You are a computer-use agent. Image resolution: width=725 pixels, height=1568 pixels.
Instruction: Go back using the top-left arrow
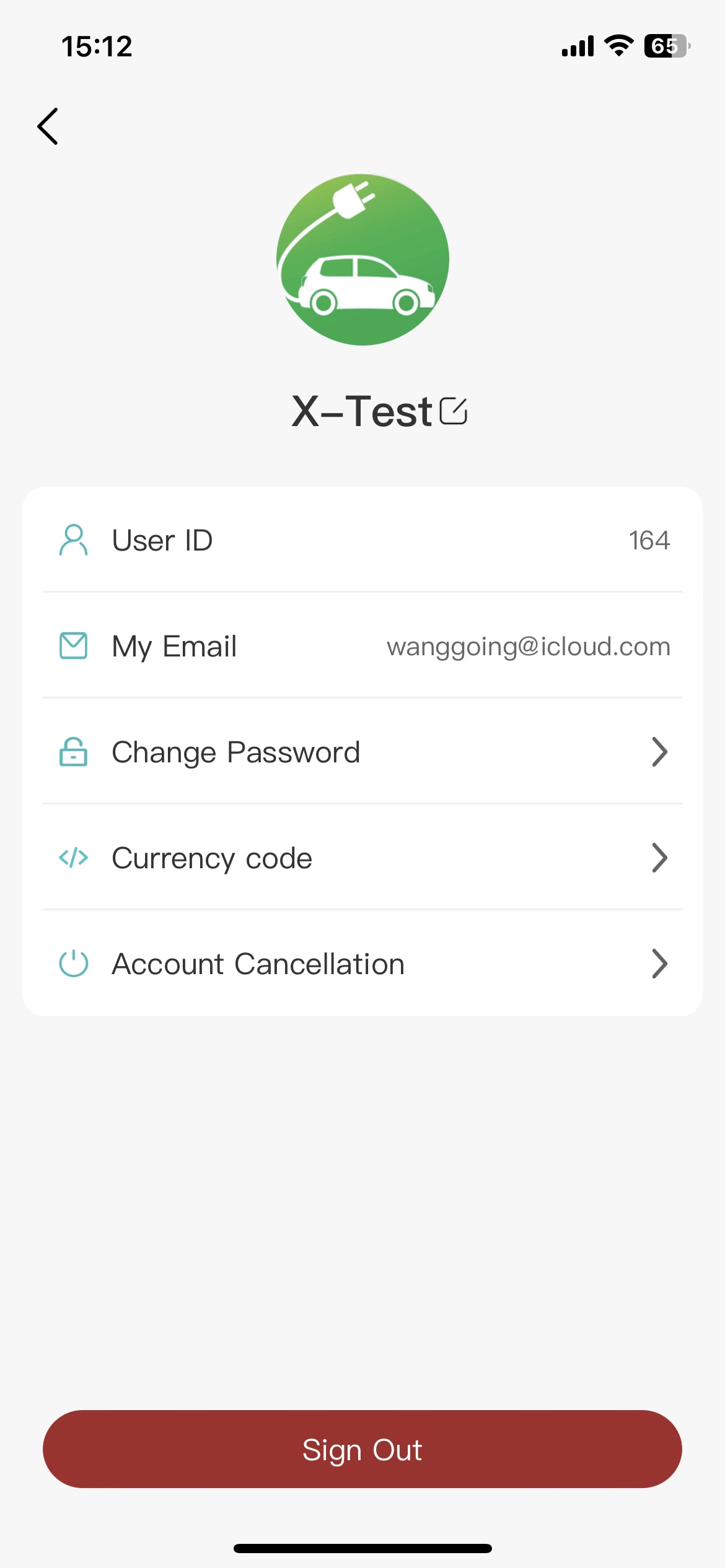point(48,126)
